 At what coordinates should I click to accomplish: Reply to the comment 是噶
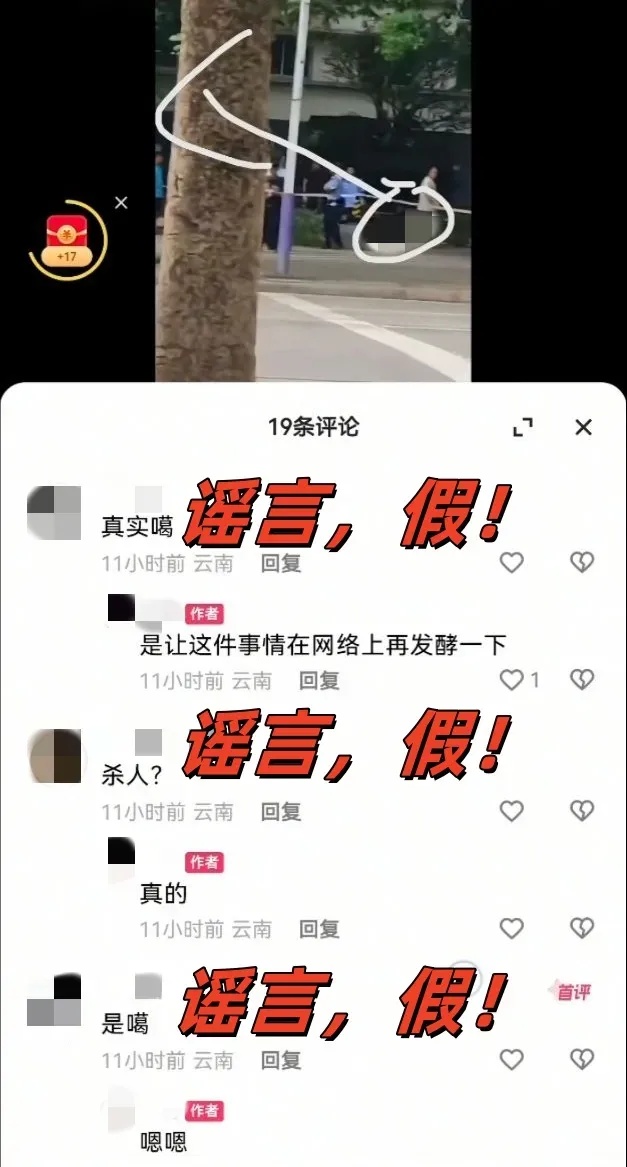tap(281, 1060)
